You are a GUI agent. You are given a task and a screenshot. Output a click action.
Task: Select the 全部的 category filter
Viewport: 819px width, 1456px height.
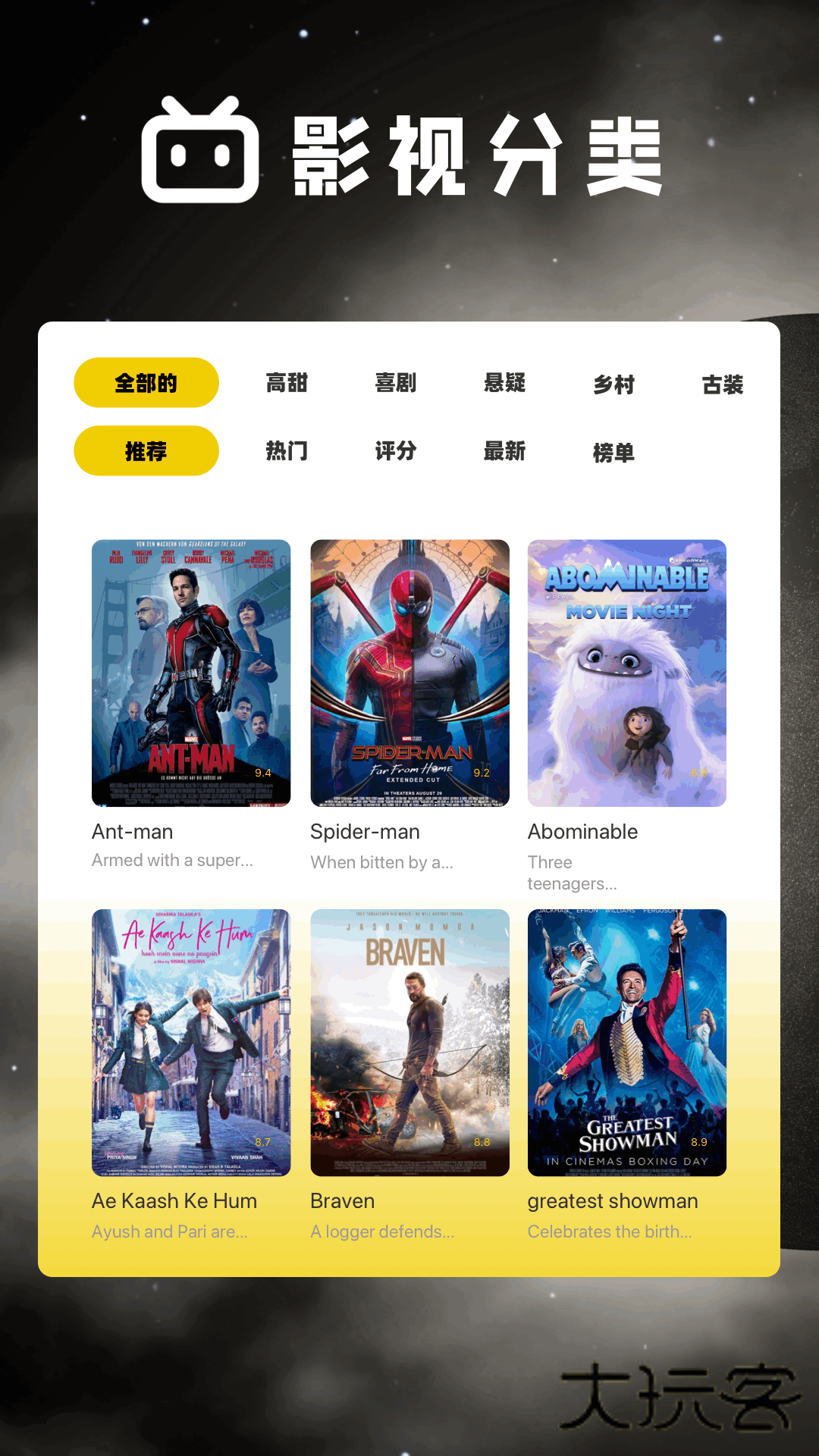(x=146, y=382)
